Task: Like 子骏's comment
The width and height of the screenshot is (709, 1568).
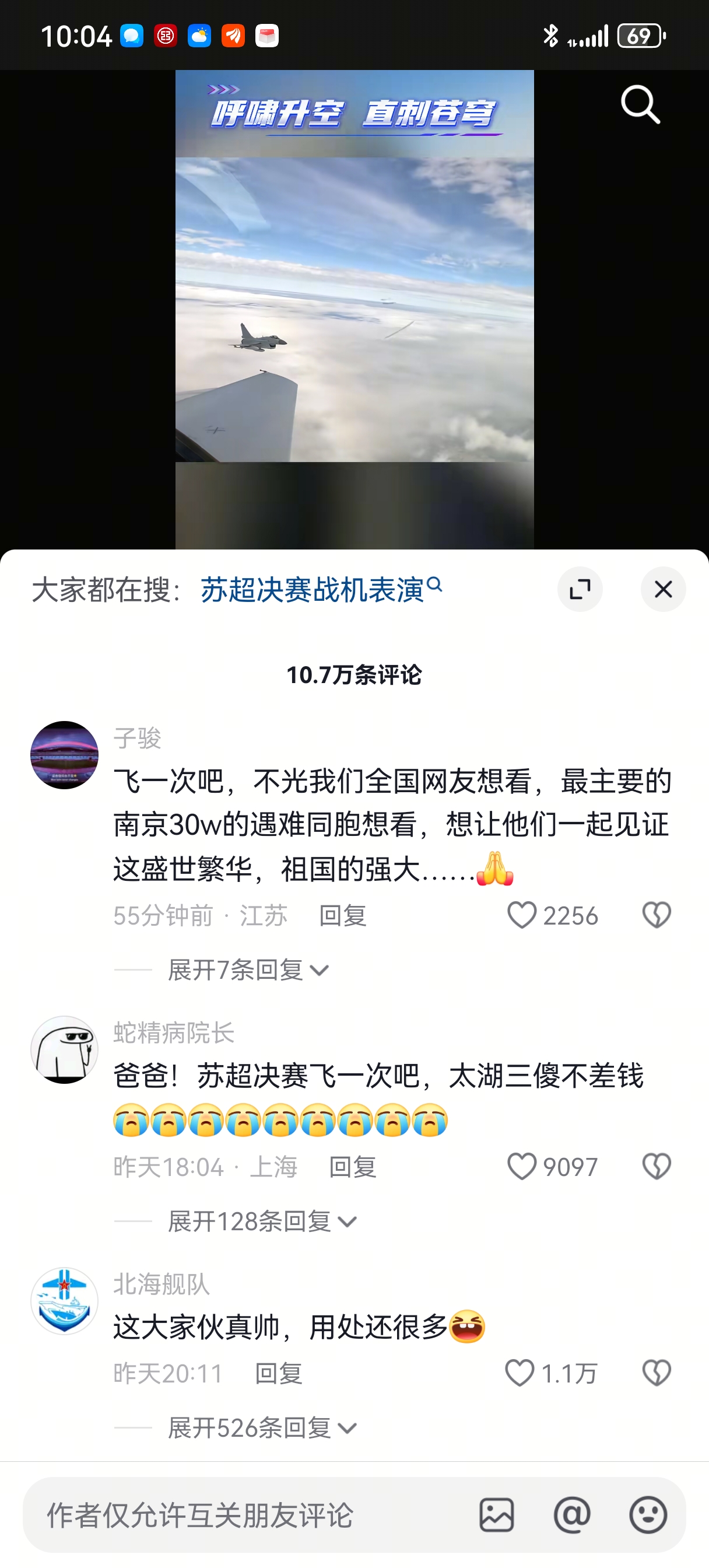Action: click(x=522, y=915)
